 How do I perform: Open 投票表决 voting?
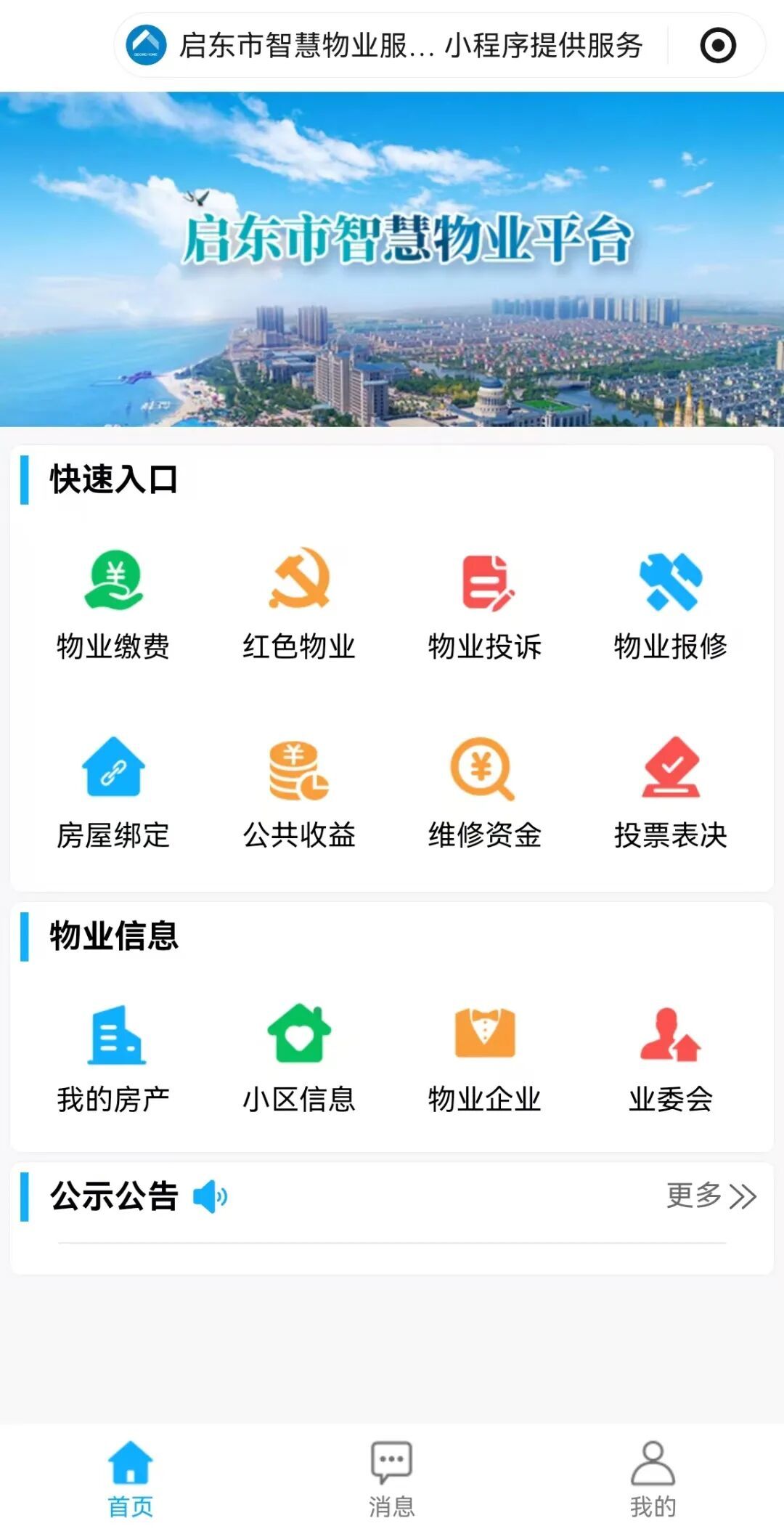pos(670,793)
